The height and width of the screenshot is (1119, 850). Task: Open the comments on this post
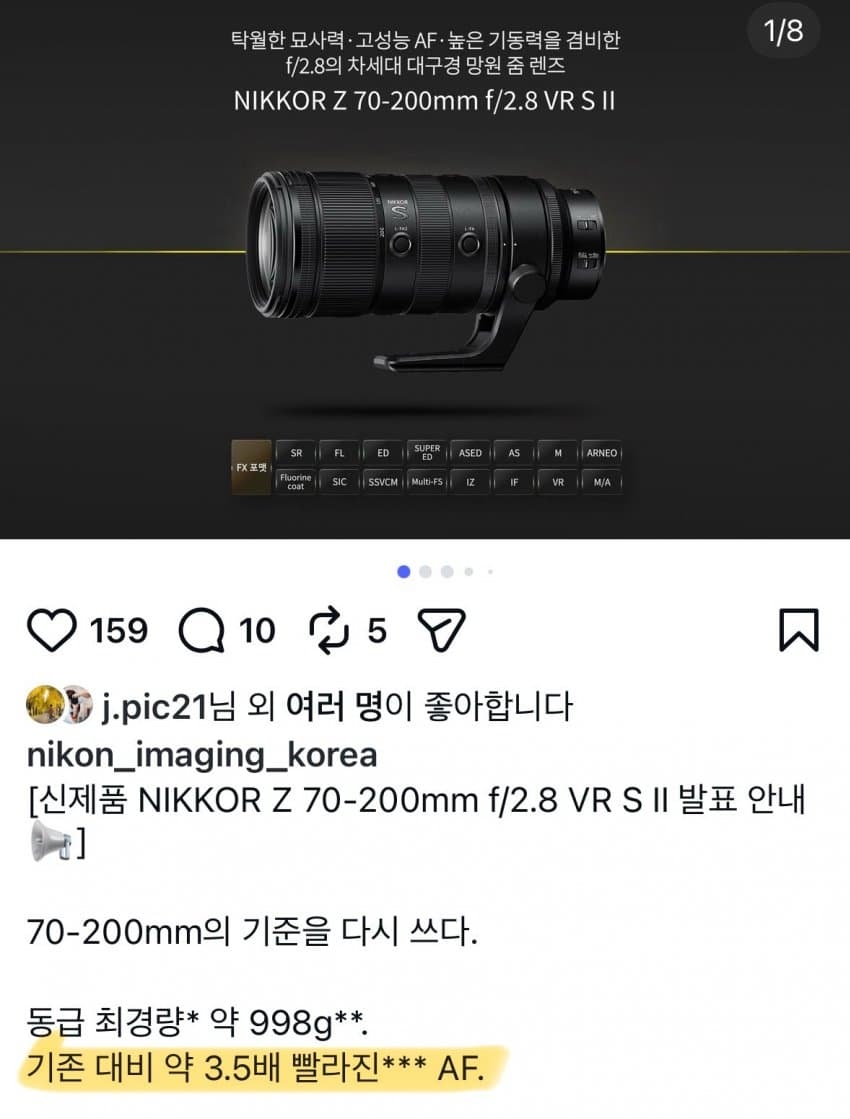pyautogui.click(x=203, y=631)
